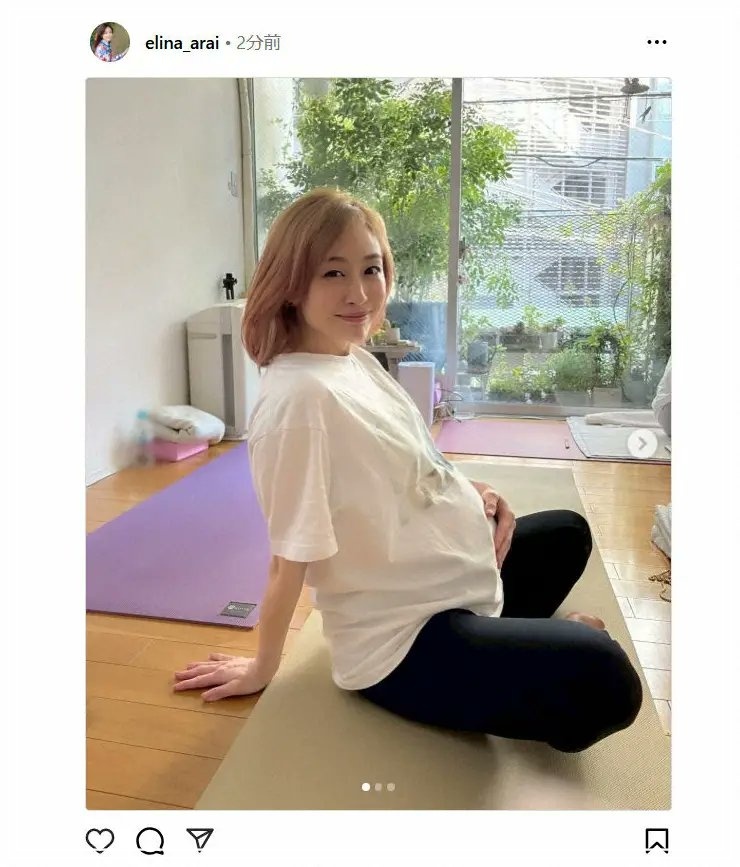
Task: Share the post via paper plane icon
Action: [200, 839]
